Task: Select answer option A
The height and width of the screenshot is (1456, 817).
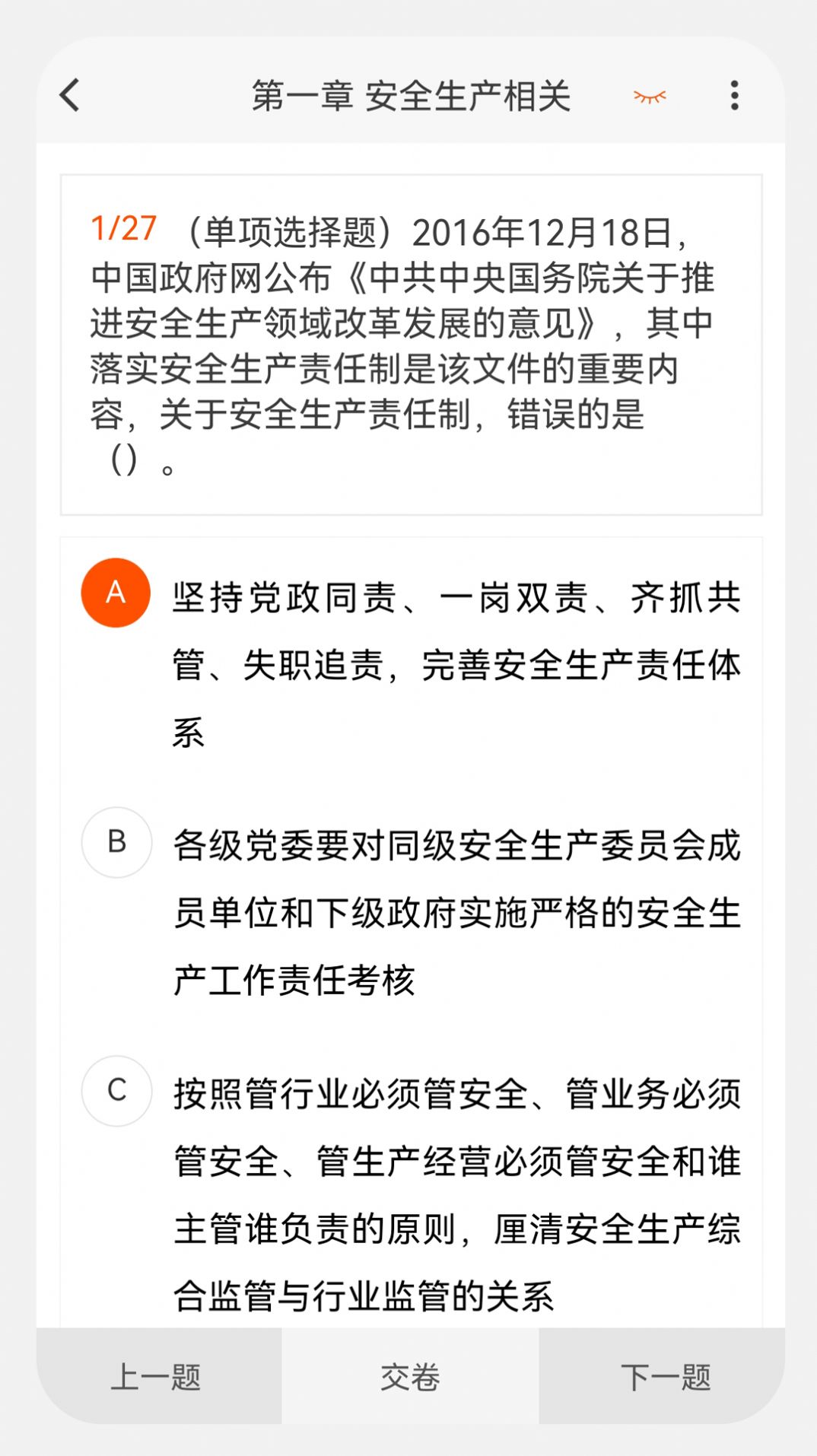Action: pos(116,593)
